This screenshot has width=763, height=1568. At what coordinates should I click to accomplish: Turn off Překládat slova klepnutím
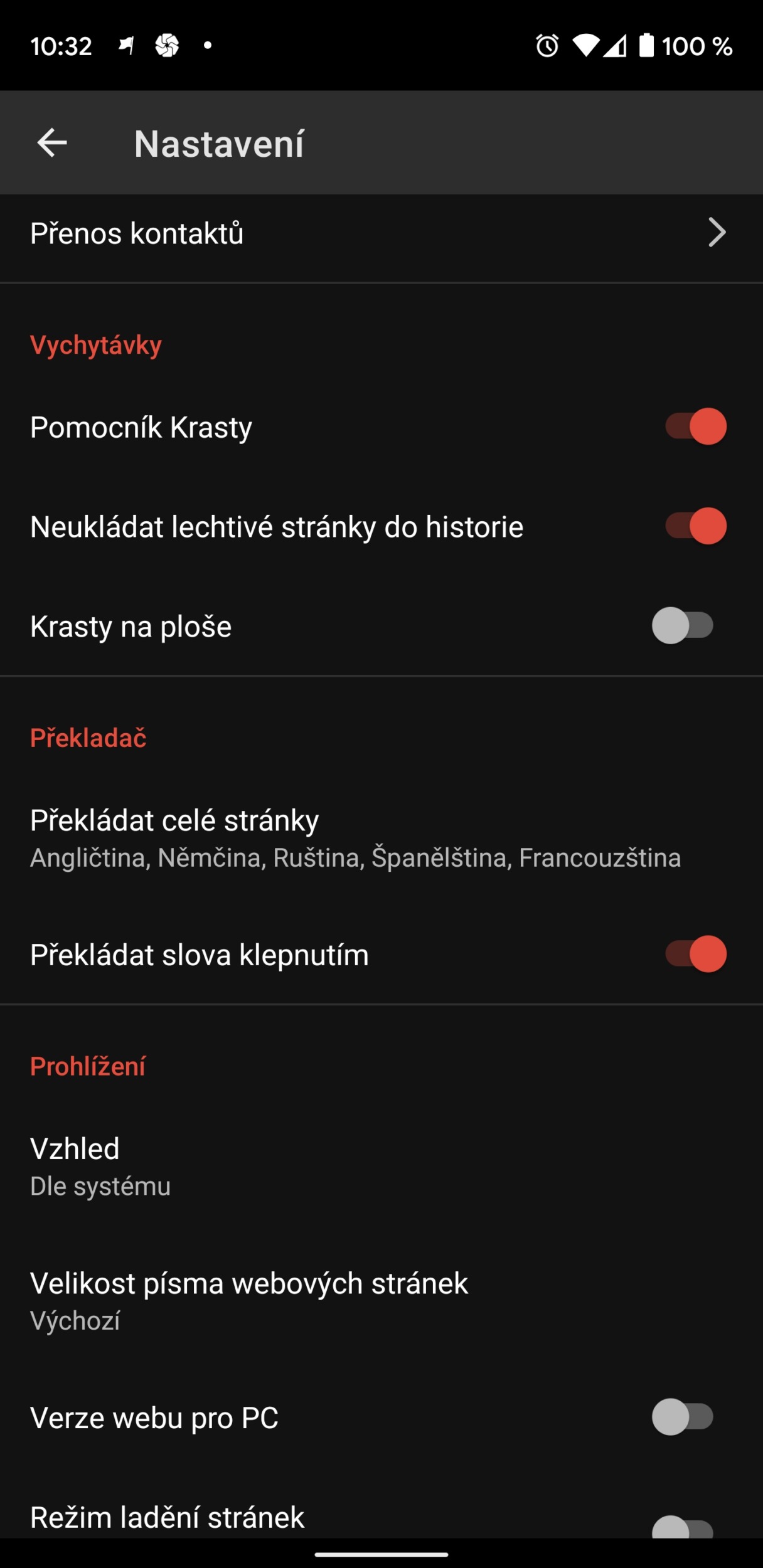[695, 955]
